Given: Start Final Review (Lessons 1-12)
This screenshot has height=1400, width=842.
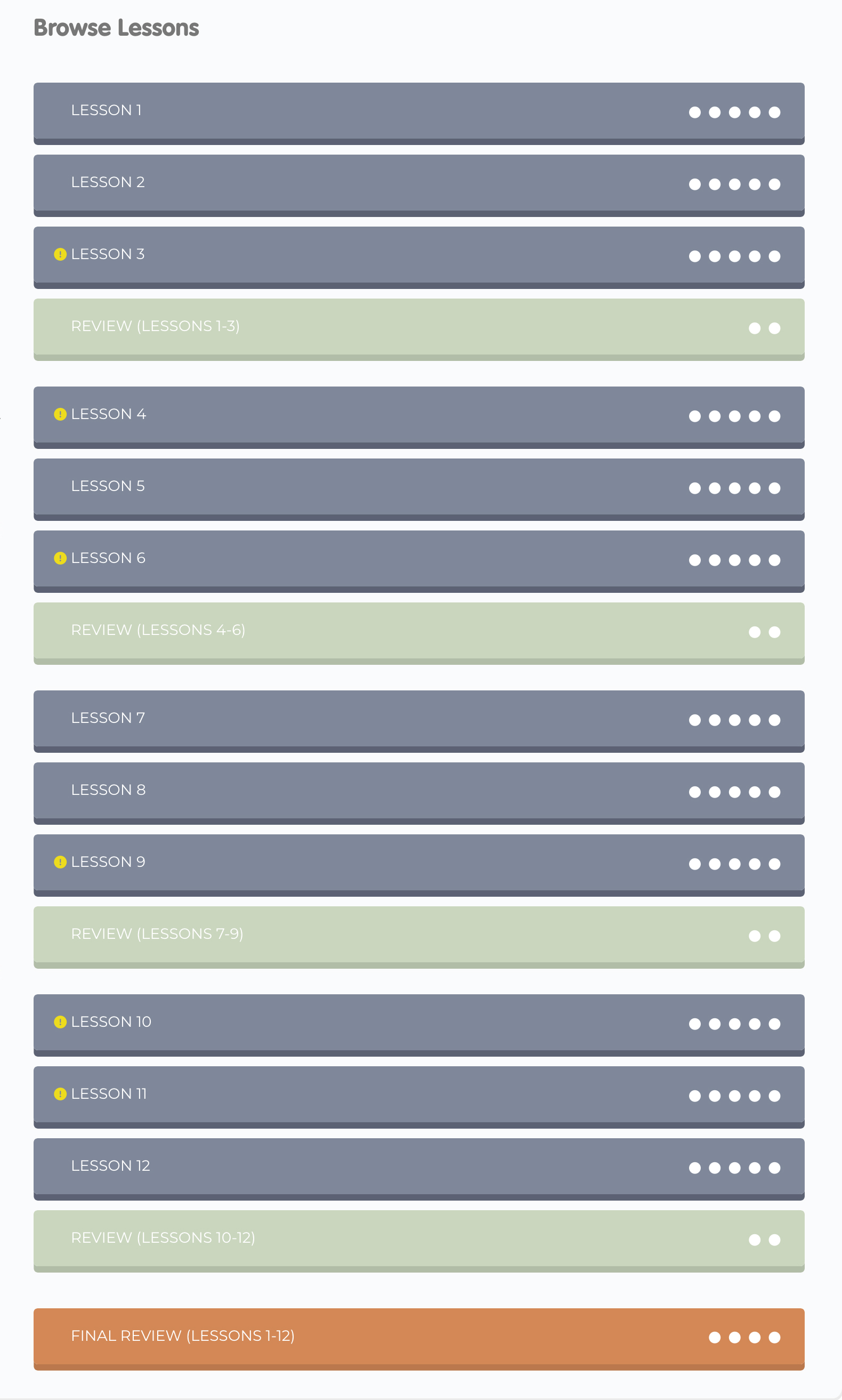Looking at the screenshot, I should click(x=419, y=1337).
